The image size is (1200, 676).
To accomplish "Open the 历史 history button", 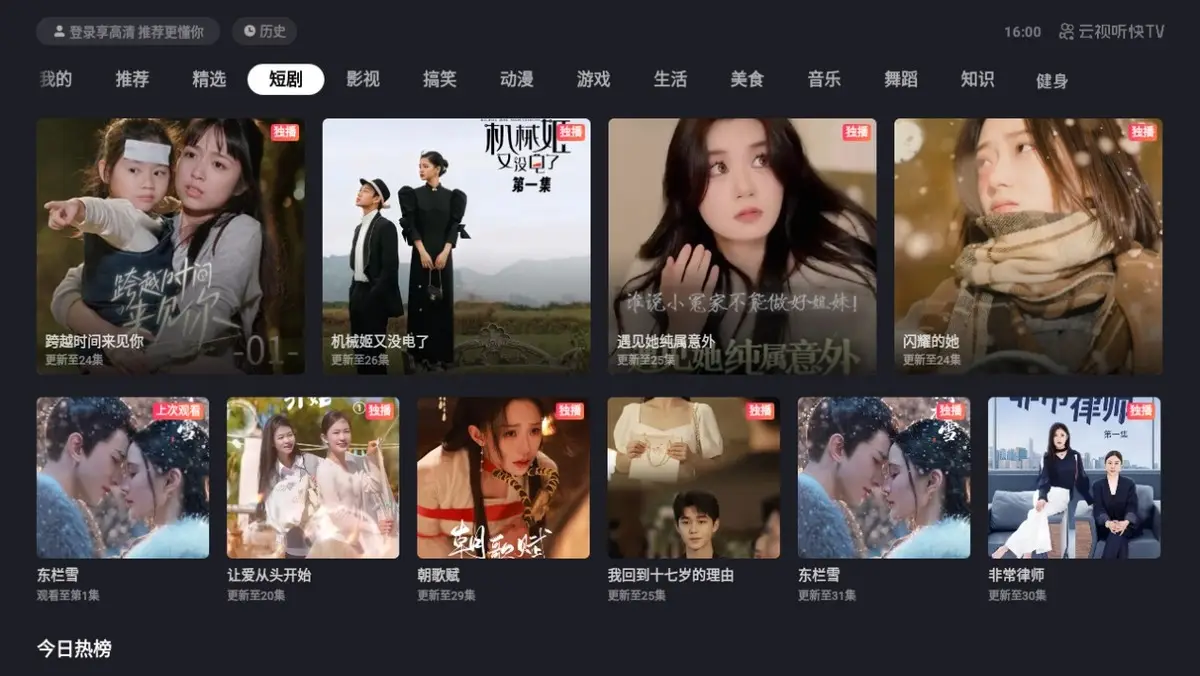I will 264,32.
